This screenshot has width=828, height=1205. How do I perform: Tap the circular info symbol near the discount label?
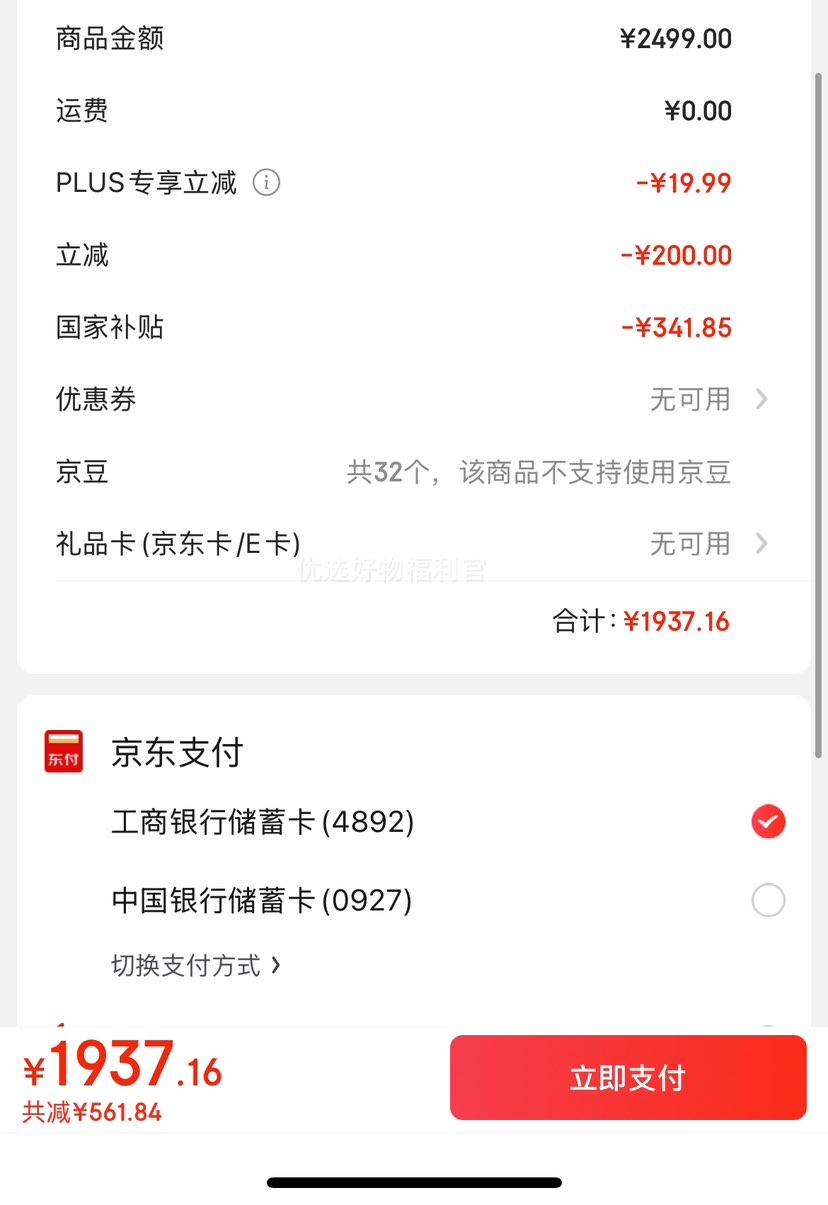click(x=266, y=182)
